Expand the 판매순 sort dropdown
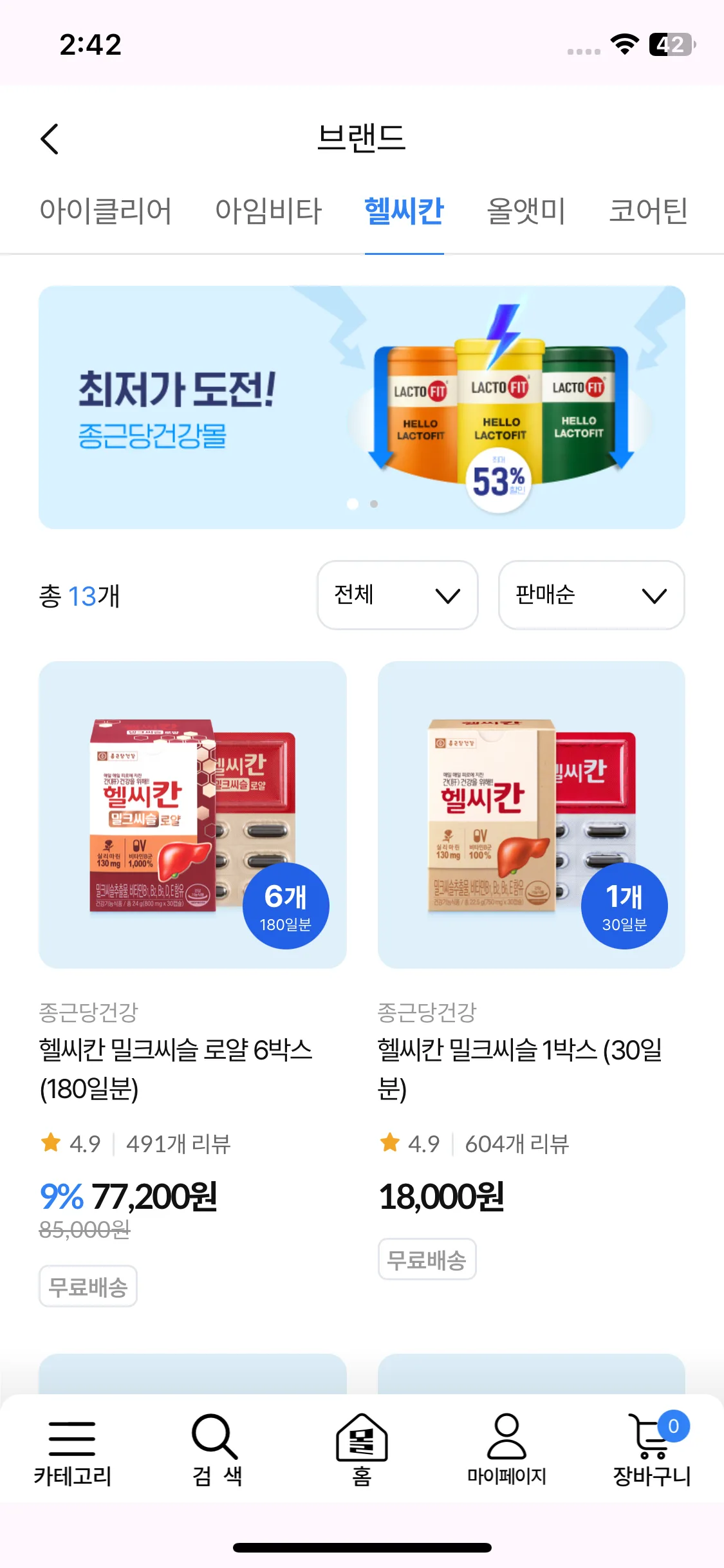This screenshot has height=1568, width=724. pos(591,595)
